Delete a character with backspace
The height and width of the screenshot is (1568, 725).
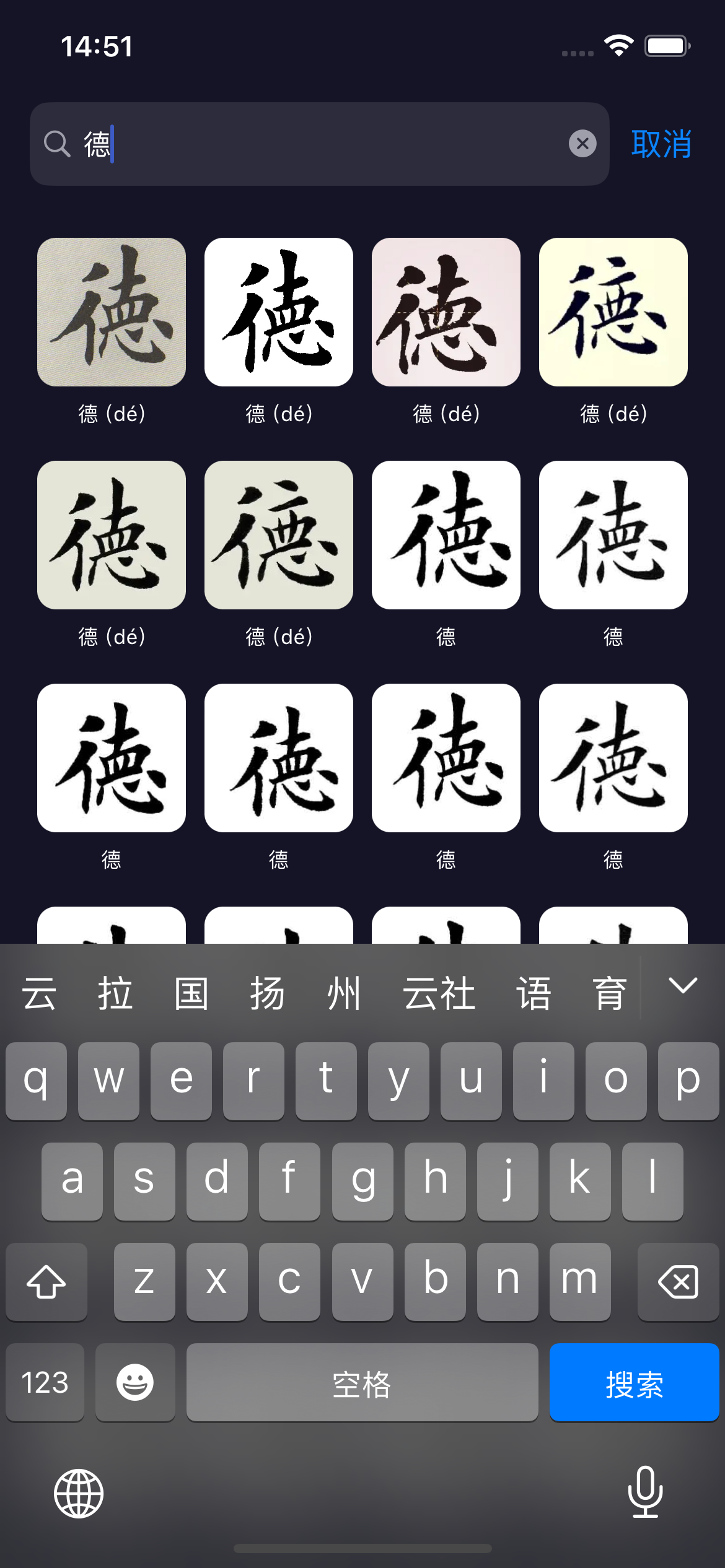pos(678,1282)
